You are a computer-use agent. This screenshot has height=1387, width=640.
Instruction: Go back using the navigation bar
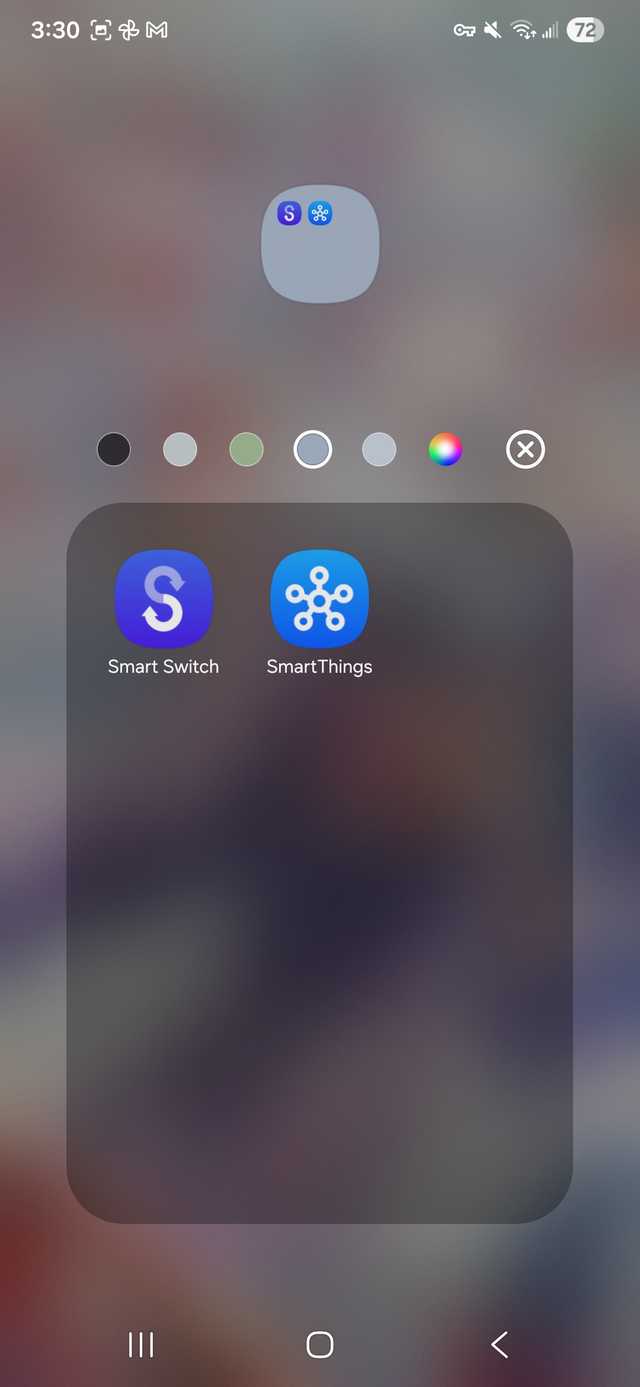pos(499,1344)
